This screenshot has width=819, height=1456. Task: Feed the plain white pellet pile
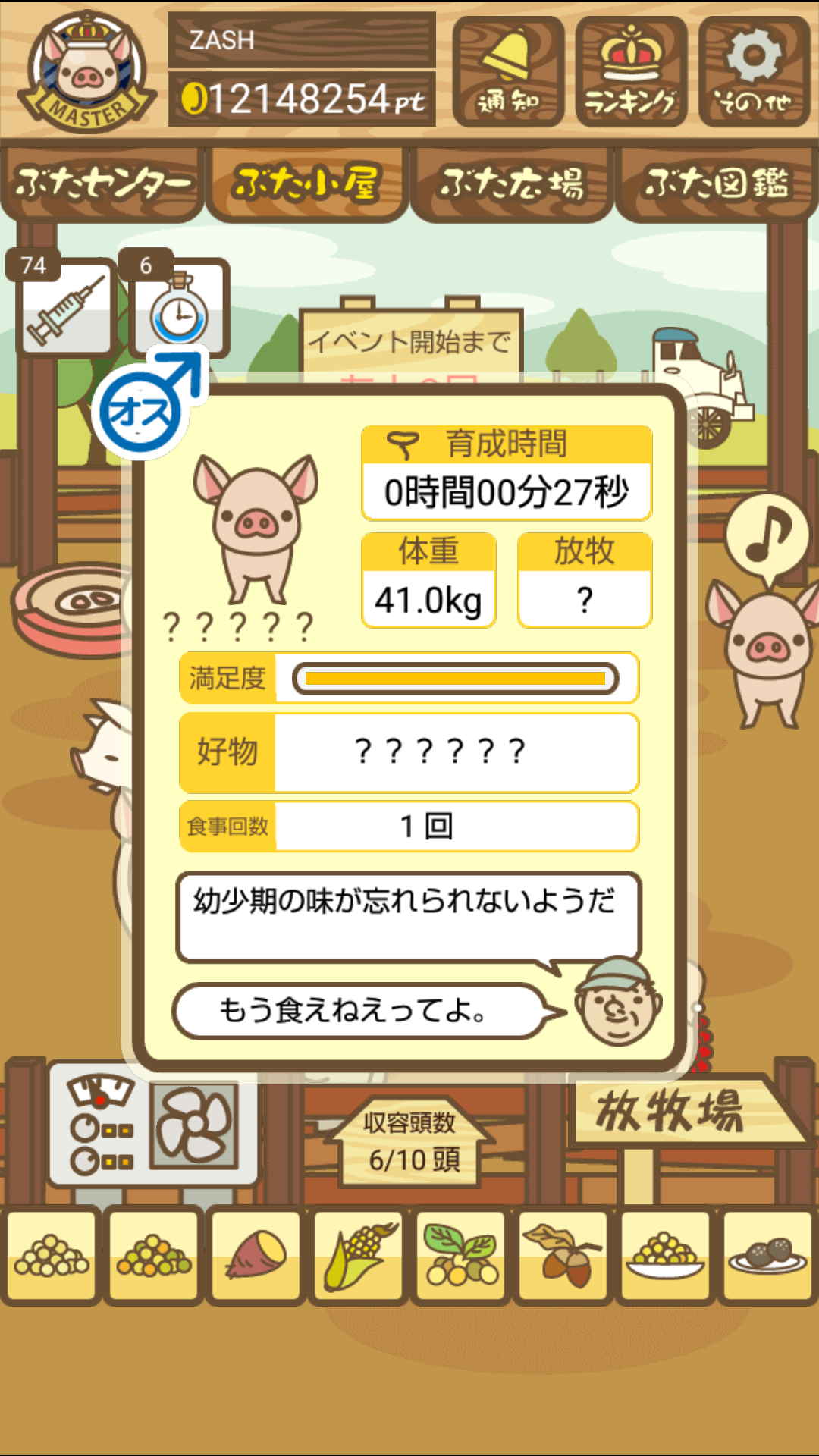coord(52,1255)
